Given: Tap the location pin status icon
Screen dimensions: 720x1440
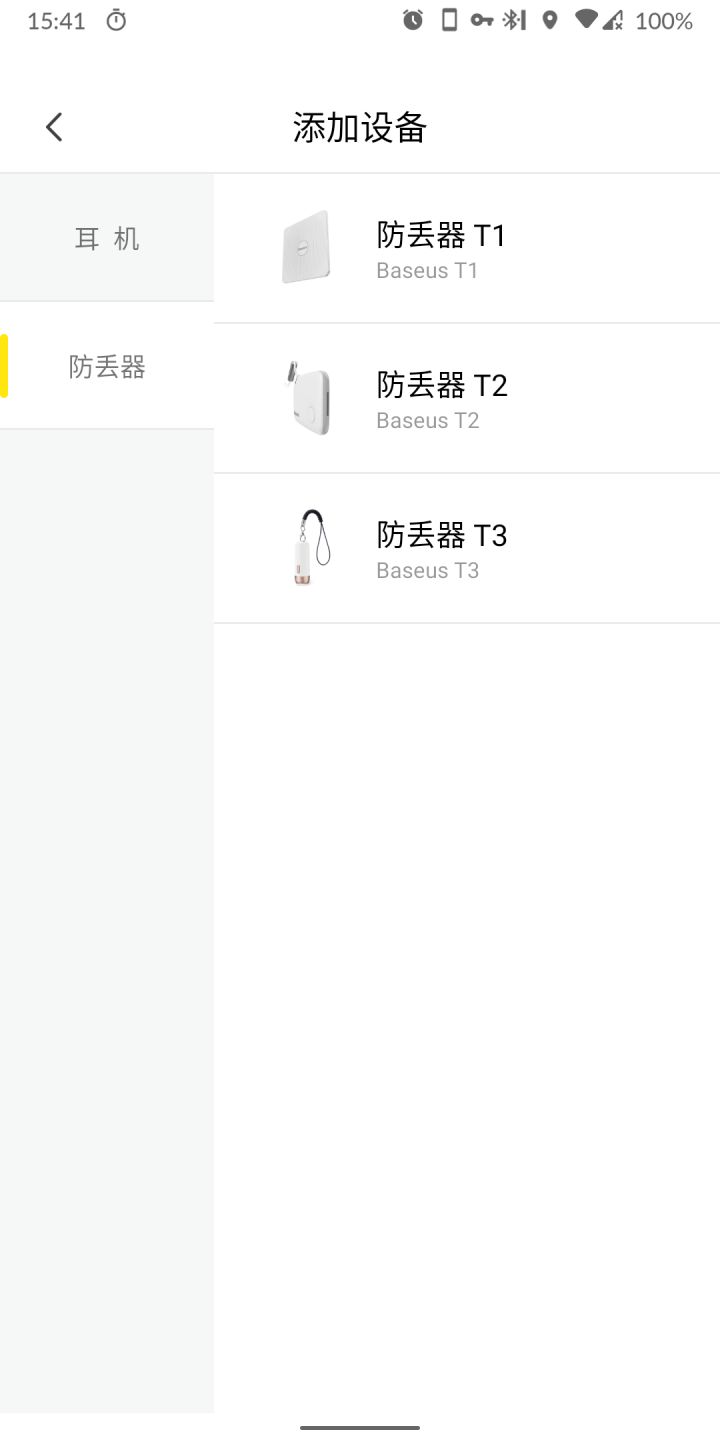Looking at the screenshot, I should [x=549, y=19].
